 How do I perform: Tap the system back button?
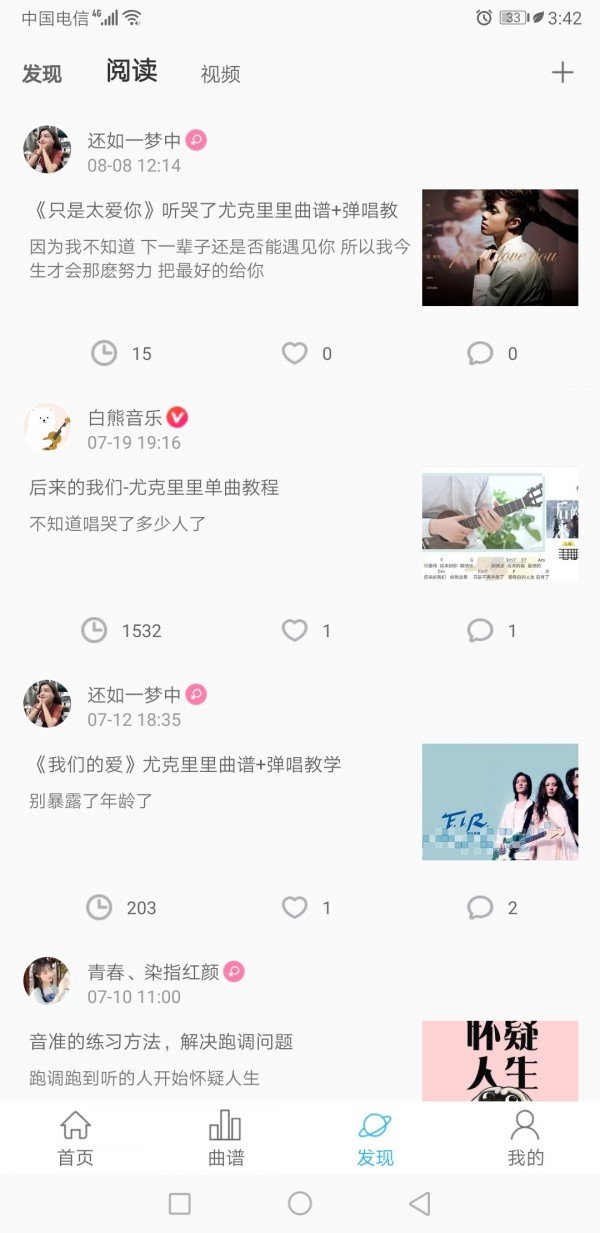(420, 1203)
